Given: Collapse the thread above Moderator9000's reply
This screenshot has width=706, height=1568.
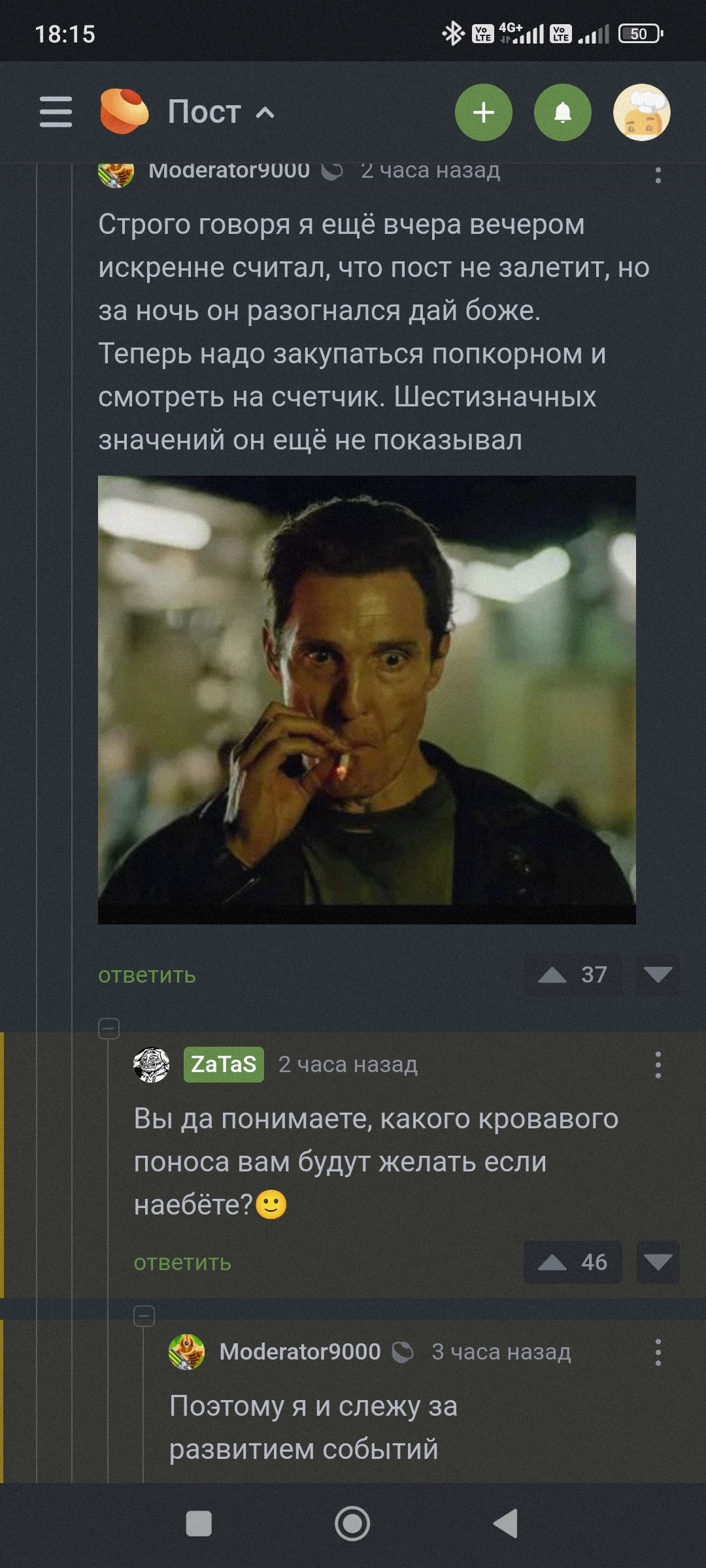Looking at the screenshot, I should click(x=144, y=1316).
